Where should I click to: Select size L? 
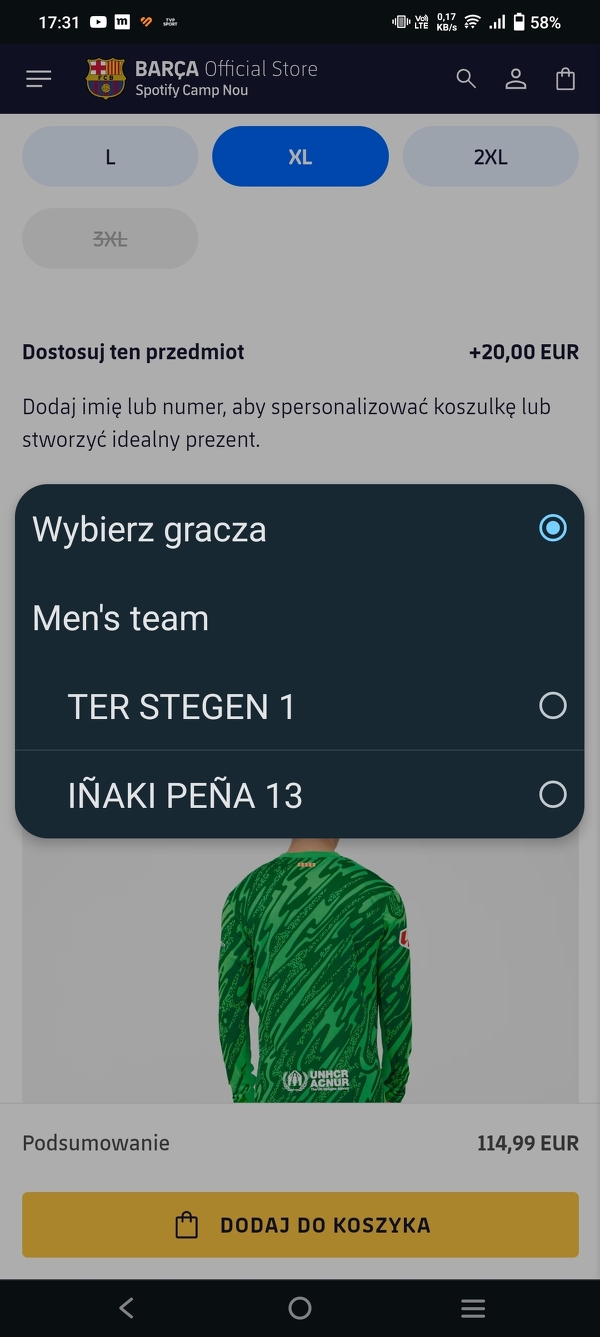110,157
